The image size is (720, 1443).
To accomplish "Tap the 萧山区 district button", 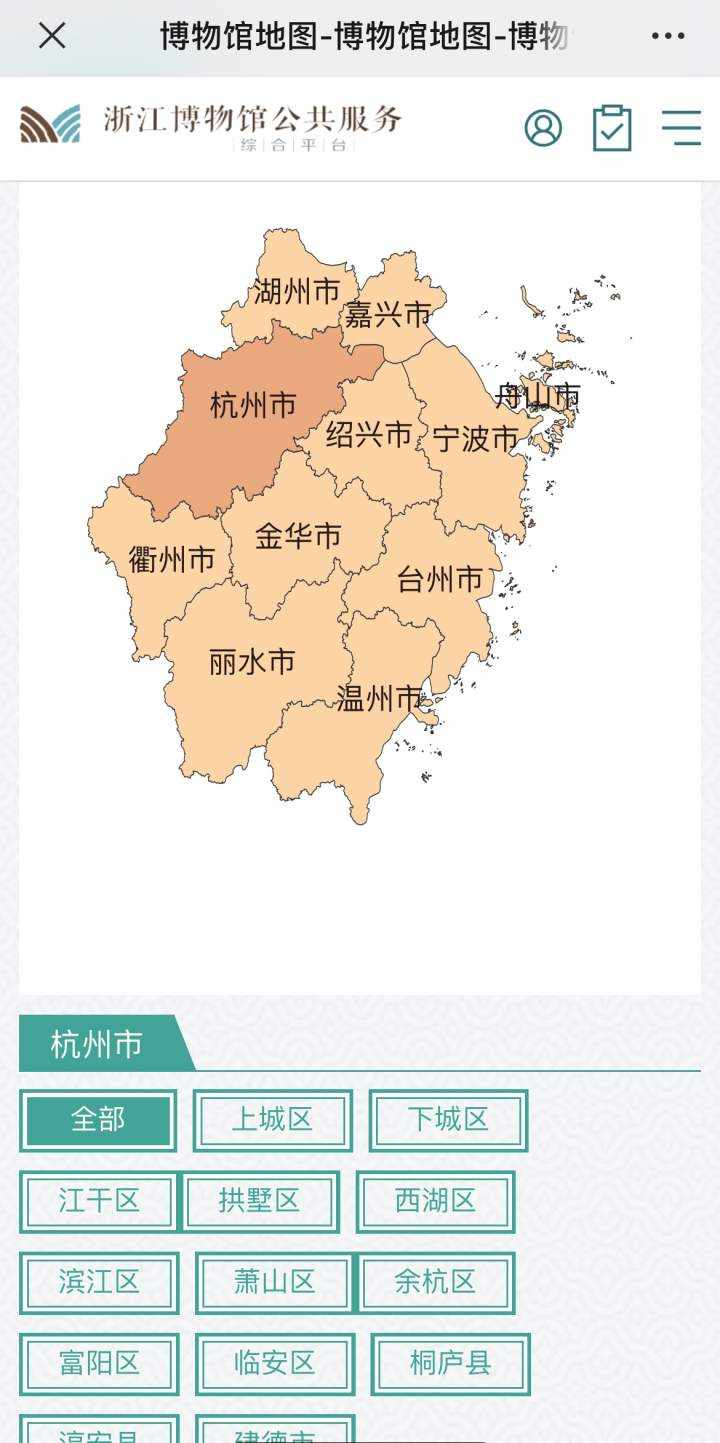I will tap(275, 1282).
